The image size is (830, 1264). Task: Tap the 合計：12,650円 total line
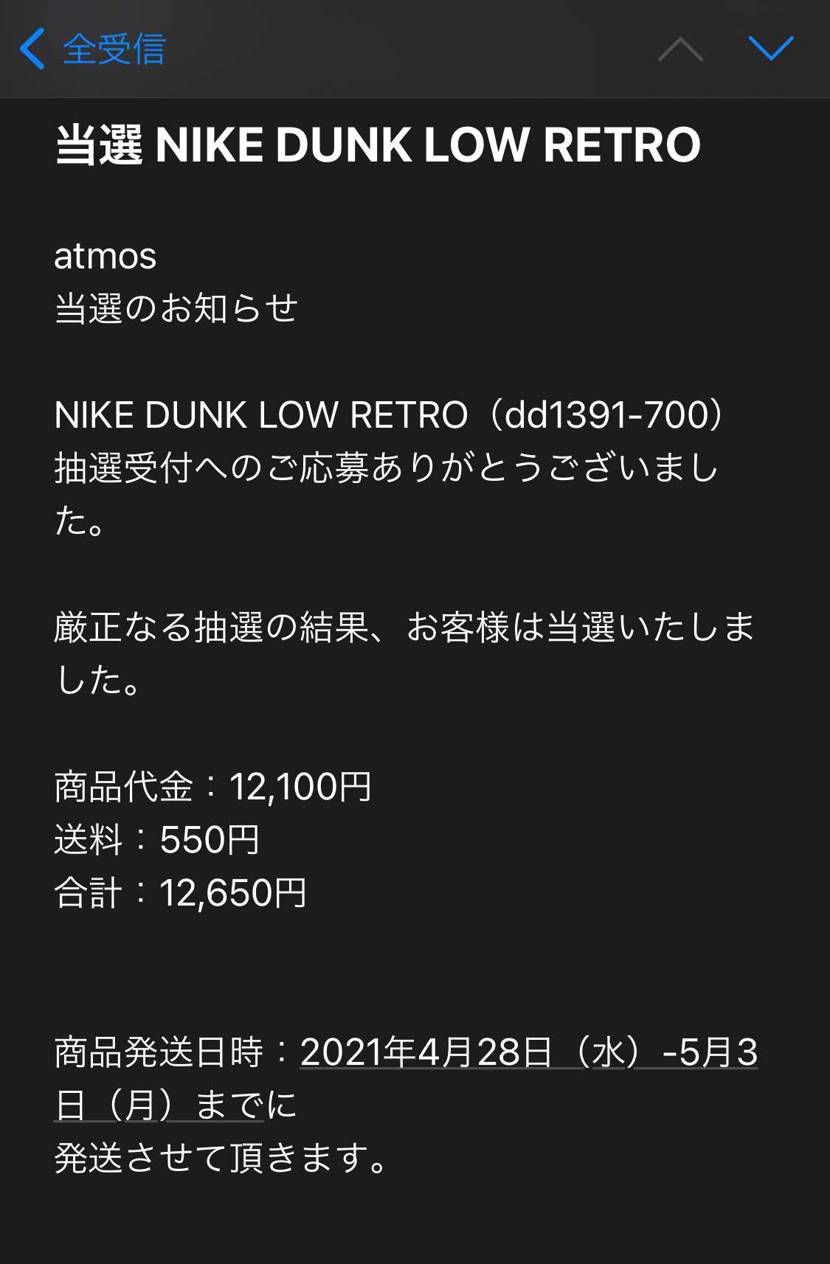(180, 892)
